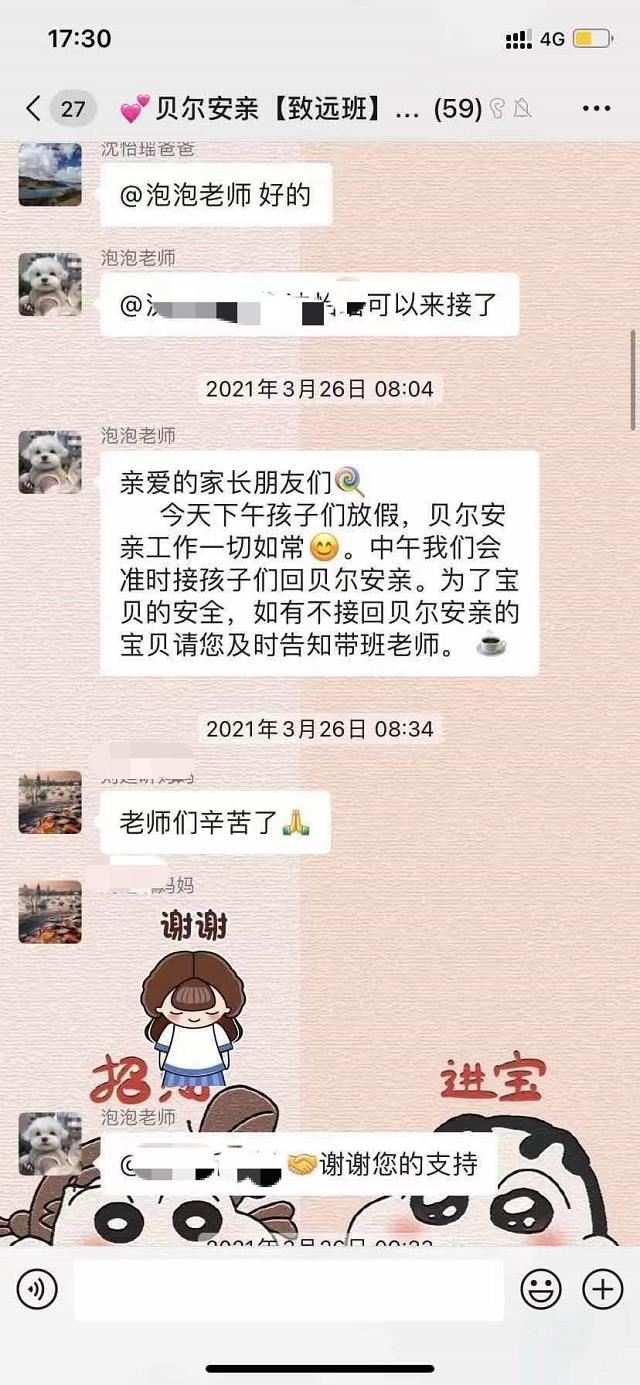This screenshot has width=640, height=1385.
Task: Open avatar next to 老师们辛苦了 message
Action: (50, 802)
